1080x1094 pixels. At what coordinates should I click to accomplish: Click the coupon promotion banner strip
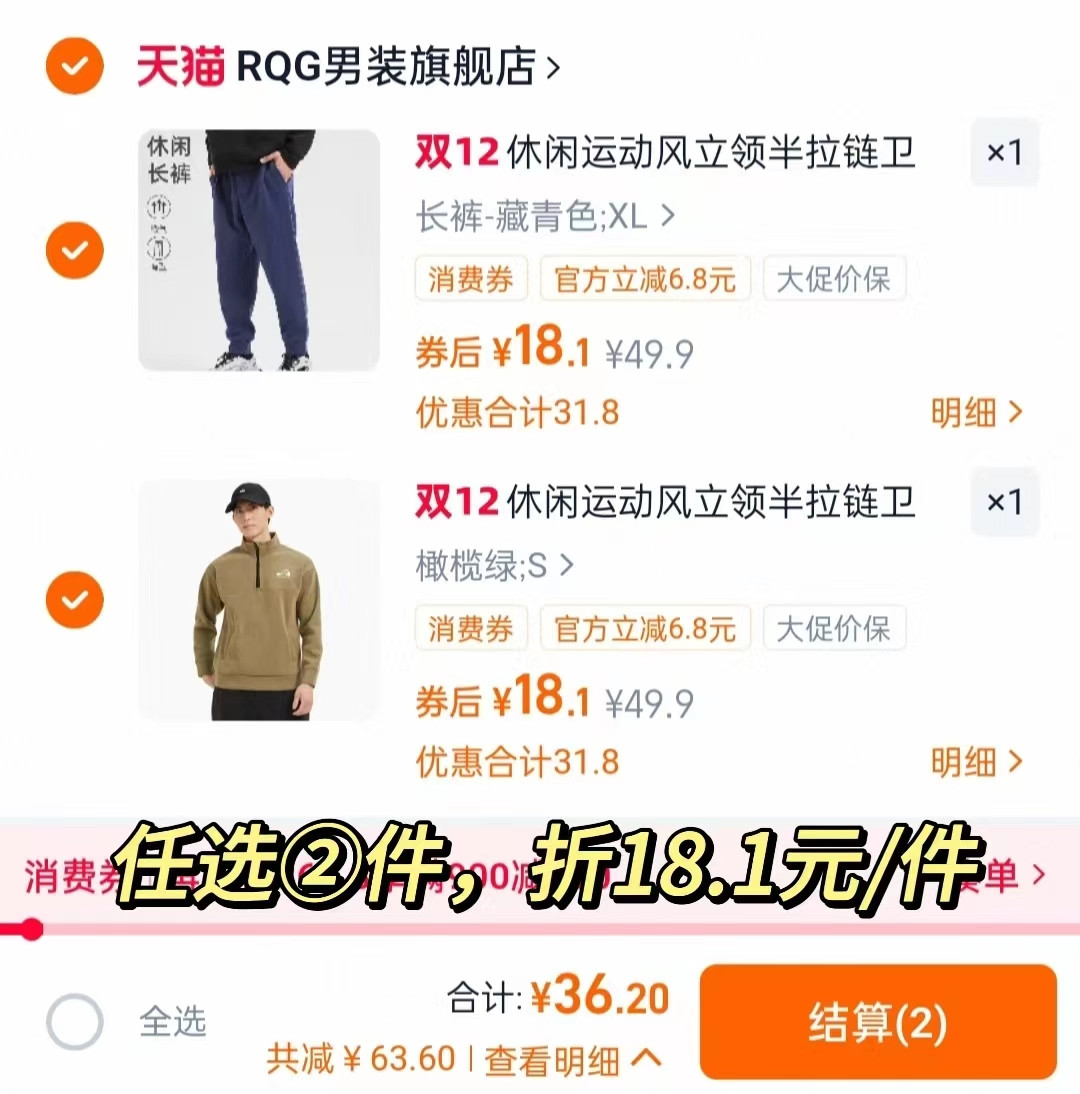540,874
